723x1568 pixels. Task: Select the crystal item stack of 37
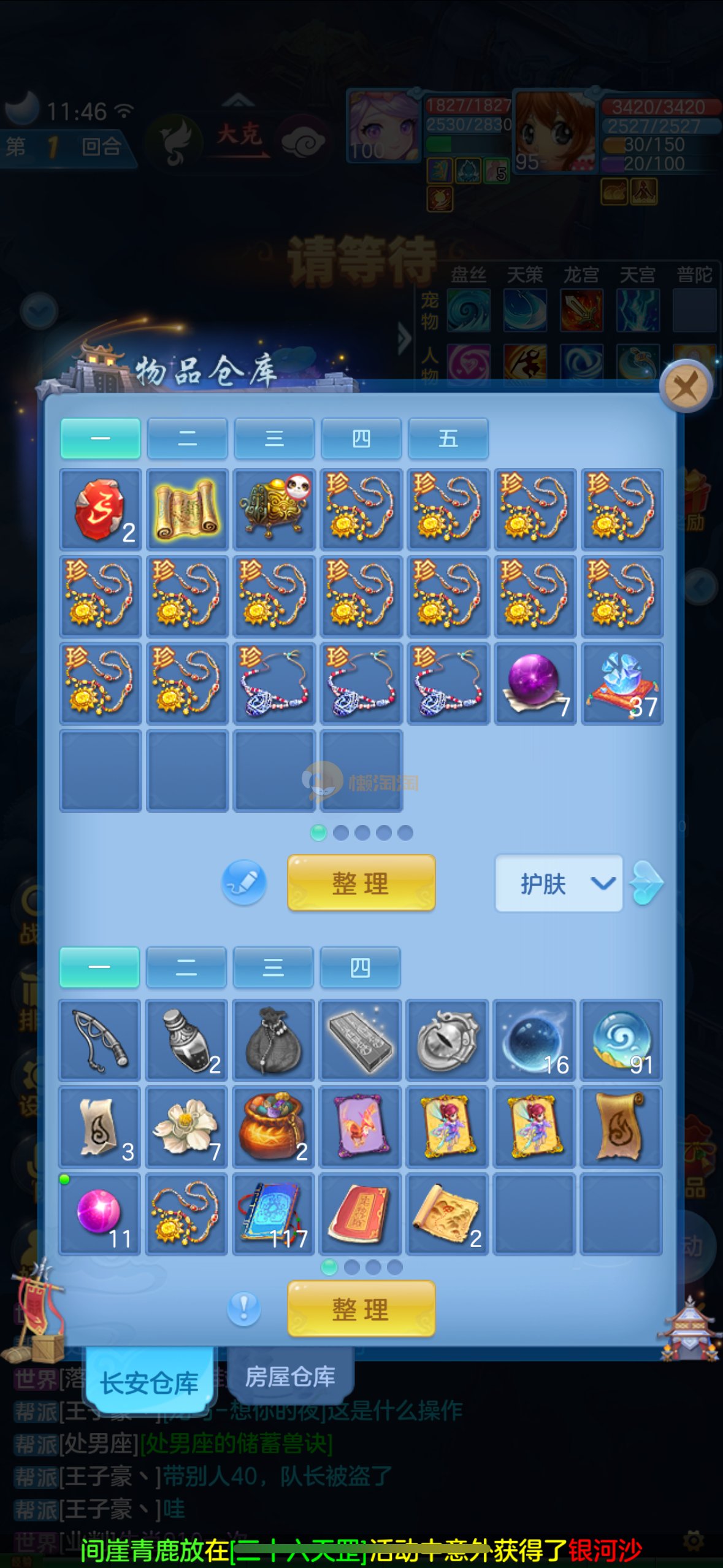click(x=622, y=683)
